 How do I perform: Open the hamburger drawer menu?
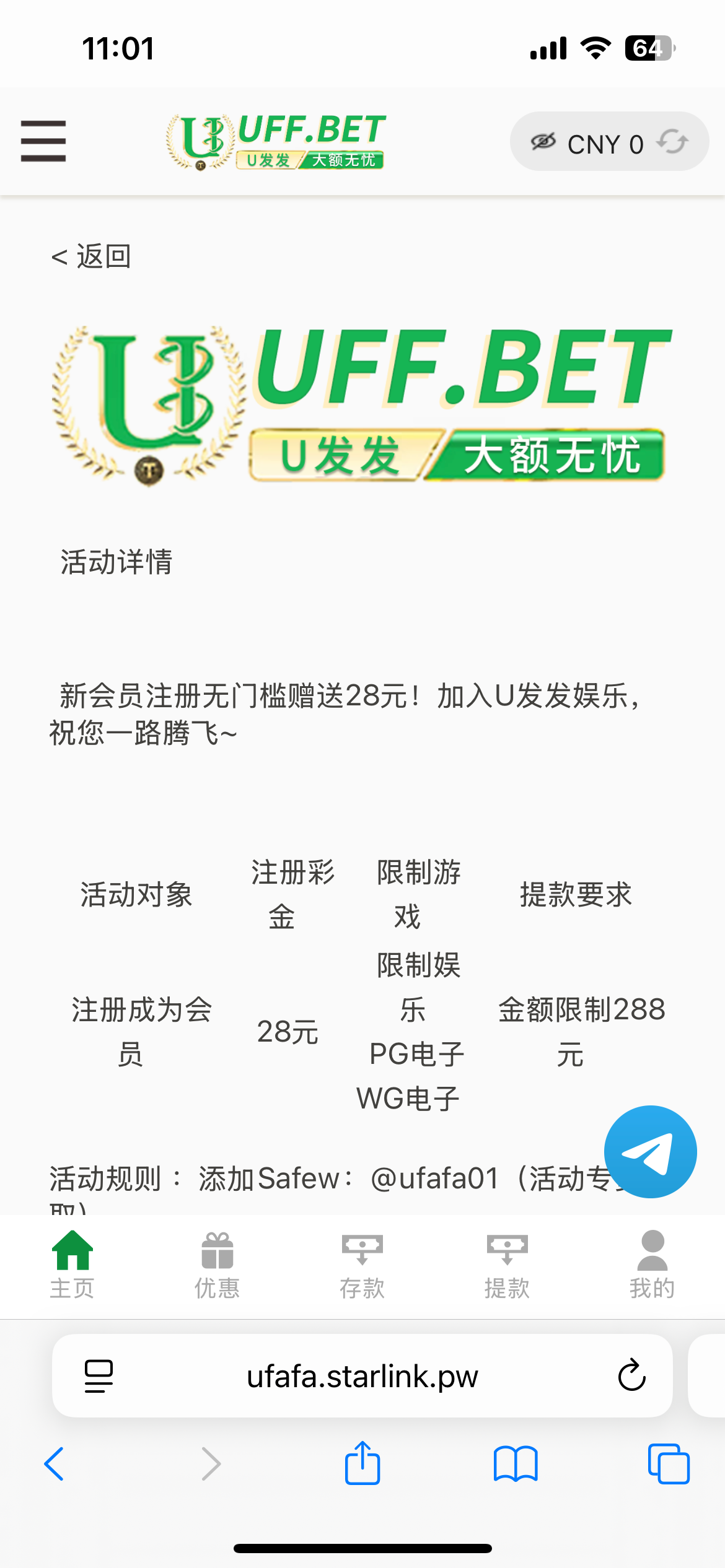coord(43,141)
